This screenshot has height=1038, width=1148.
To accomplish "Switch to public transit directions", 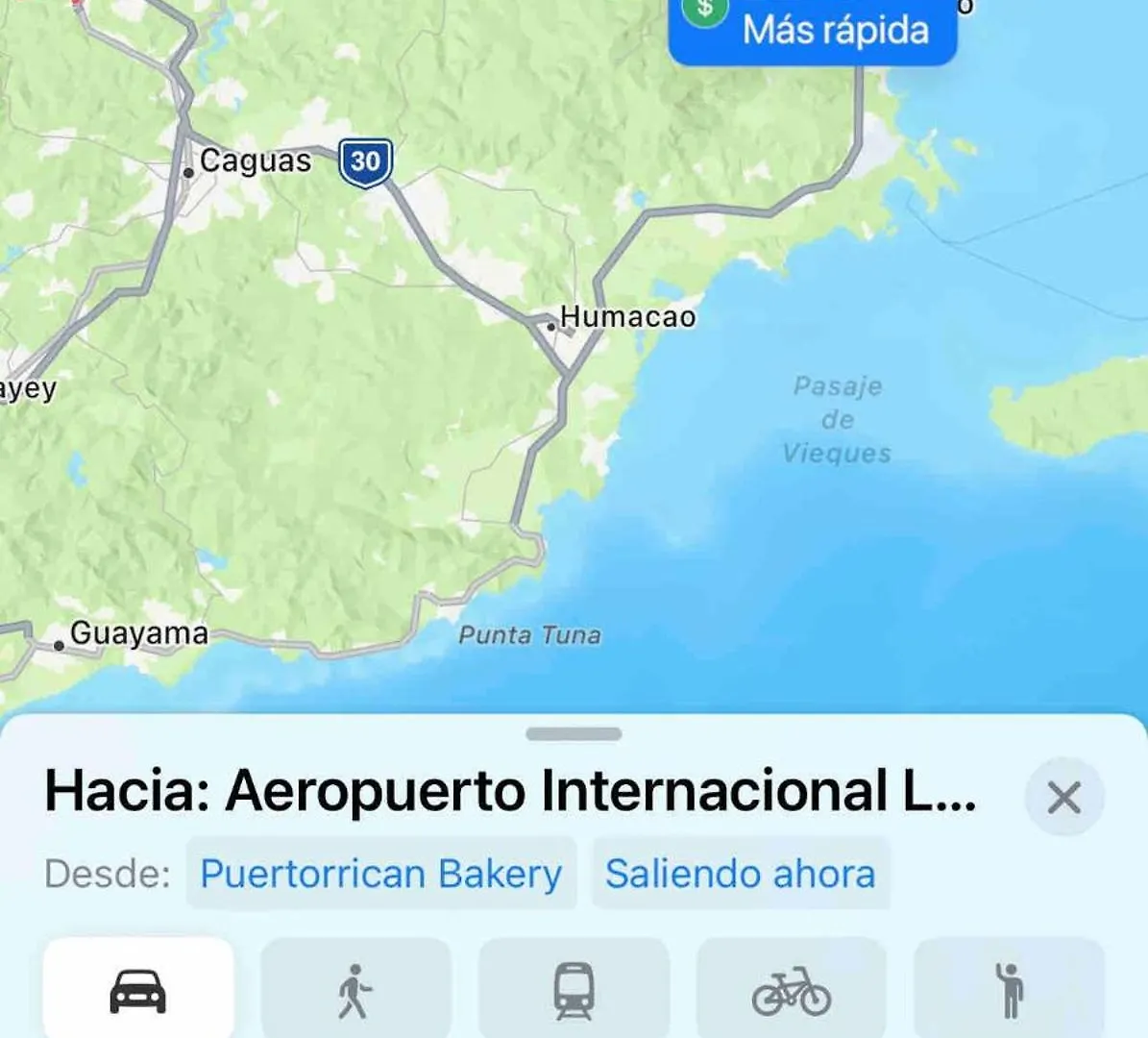I will coord(574,989).
